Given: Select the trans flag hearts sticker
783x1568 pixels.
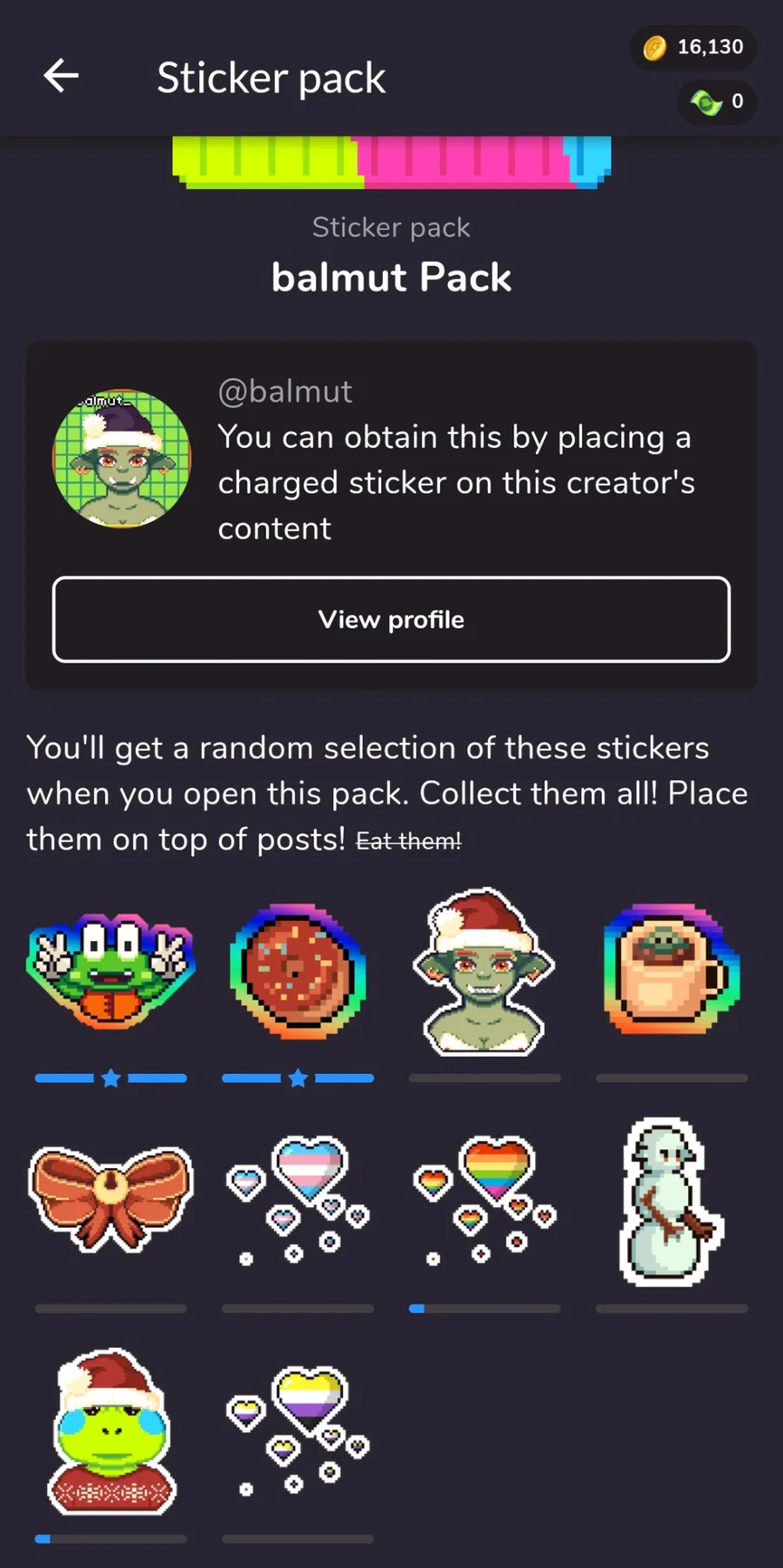Looking at the screenshot, I should point(298,1198).
